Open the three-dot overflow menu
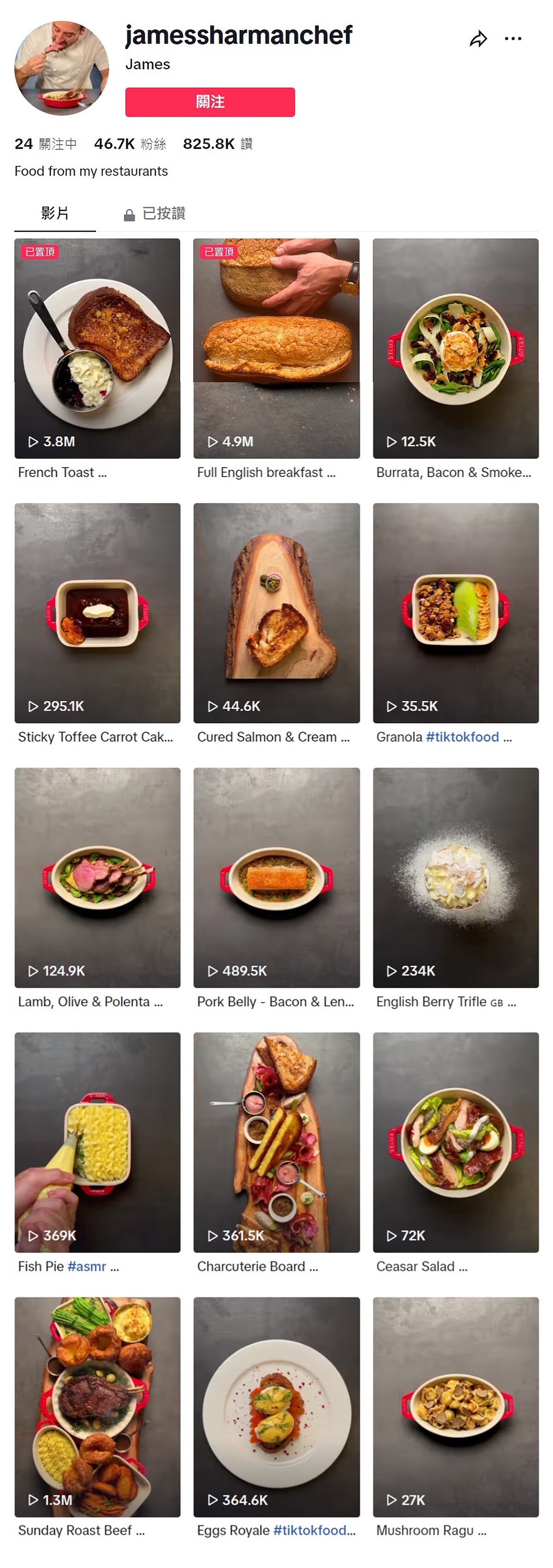The width and height of the screenshot is (553, 1568). (x=513, y=39)
